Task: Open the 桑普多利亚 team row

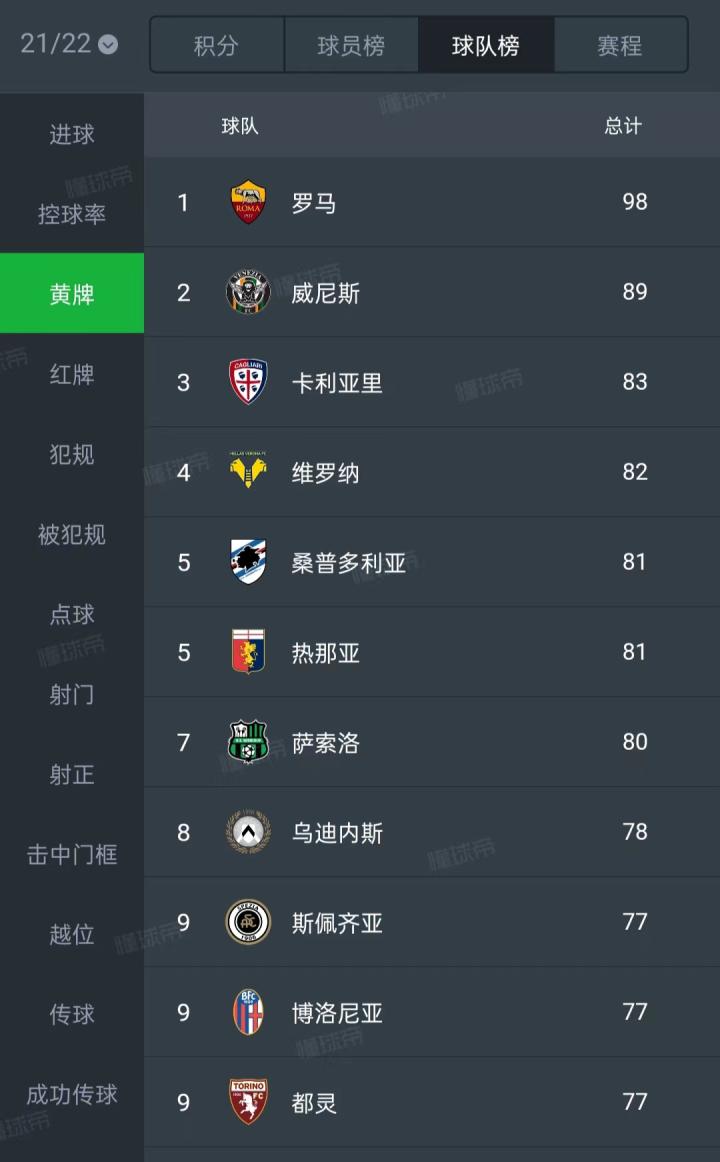Action: click(x=430, y=562)
